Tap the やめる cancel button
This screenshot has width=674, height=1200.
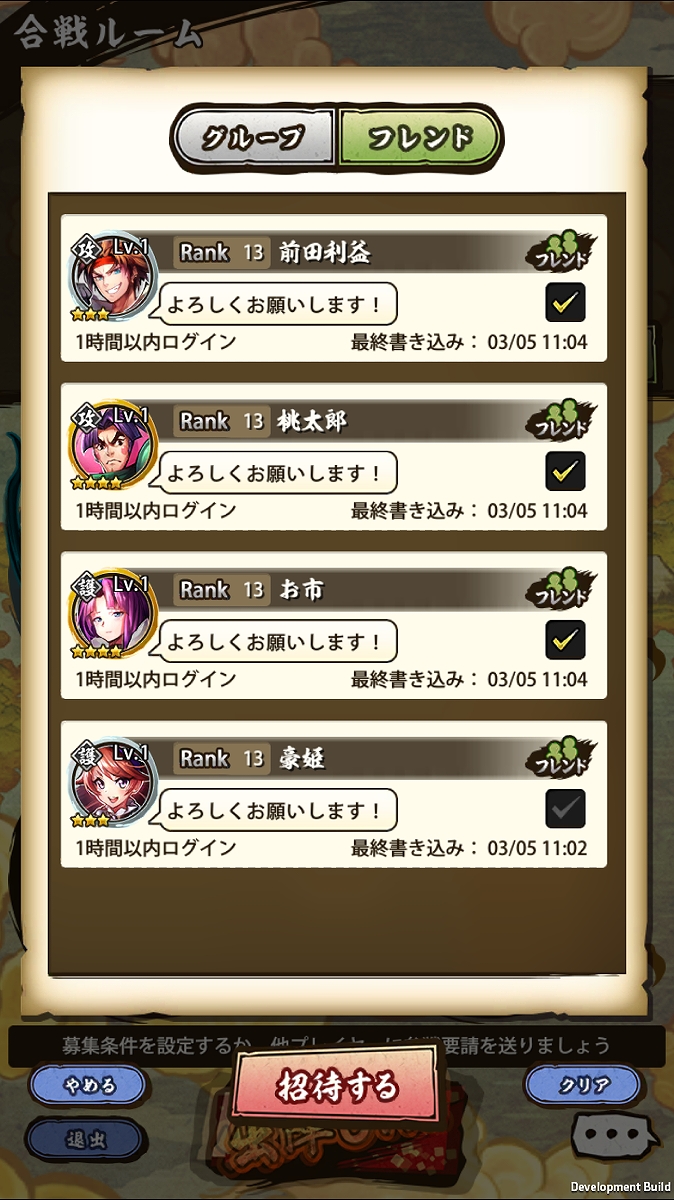click(x=87, y=1085)
